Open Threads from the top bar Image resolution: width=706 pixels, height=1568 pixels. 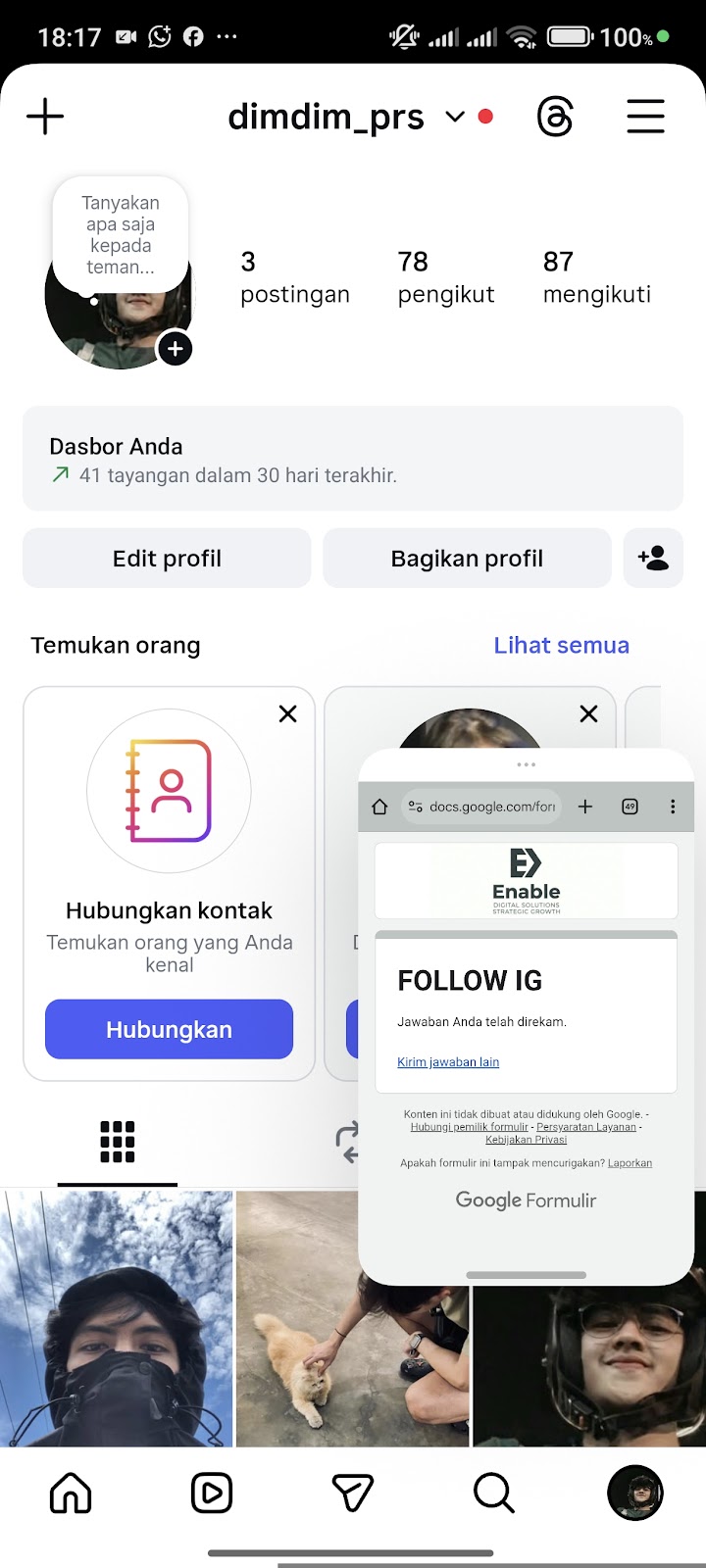click(x=555, y=117)
